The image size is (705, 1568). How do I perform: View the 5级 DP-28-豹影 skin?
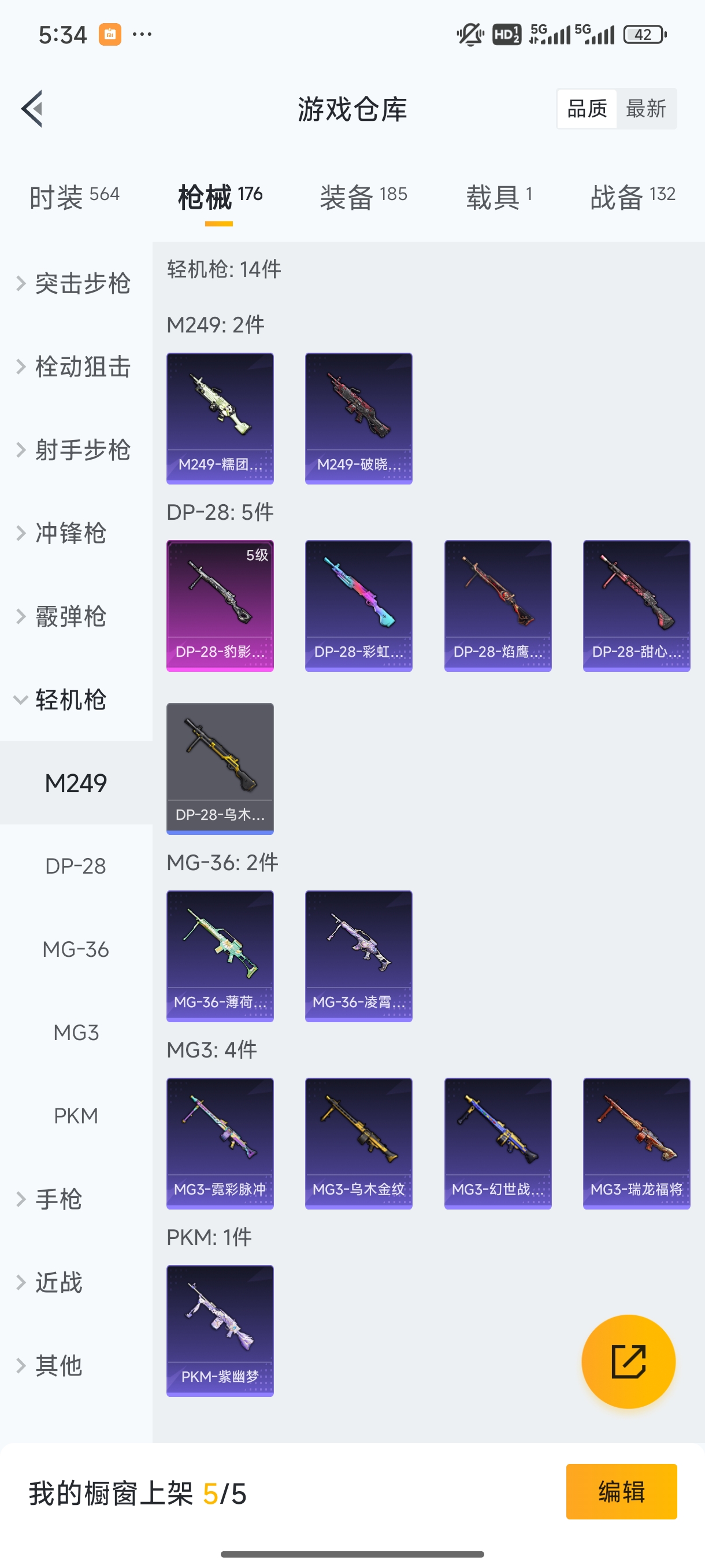tap(220, 606)
